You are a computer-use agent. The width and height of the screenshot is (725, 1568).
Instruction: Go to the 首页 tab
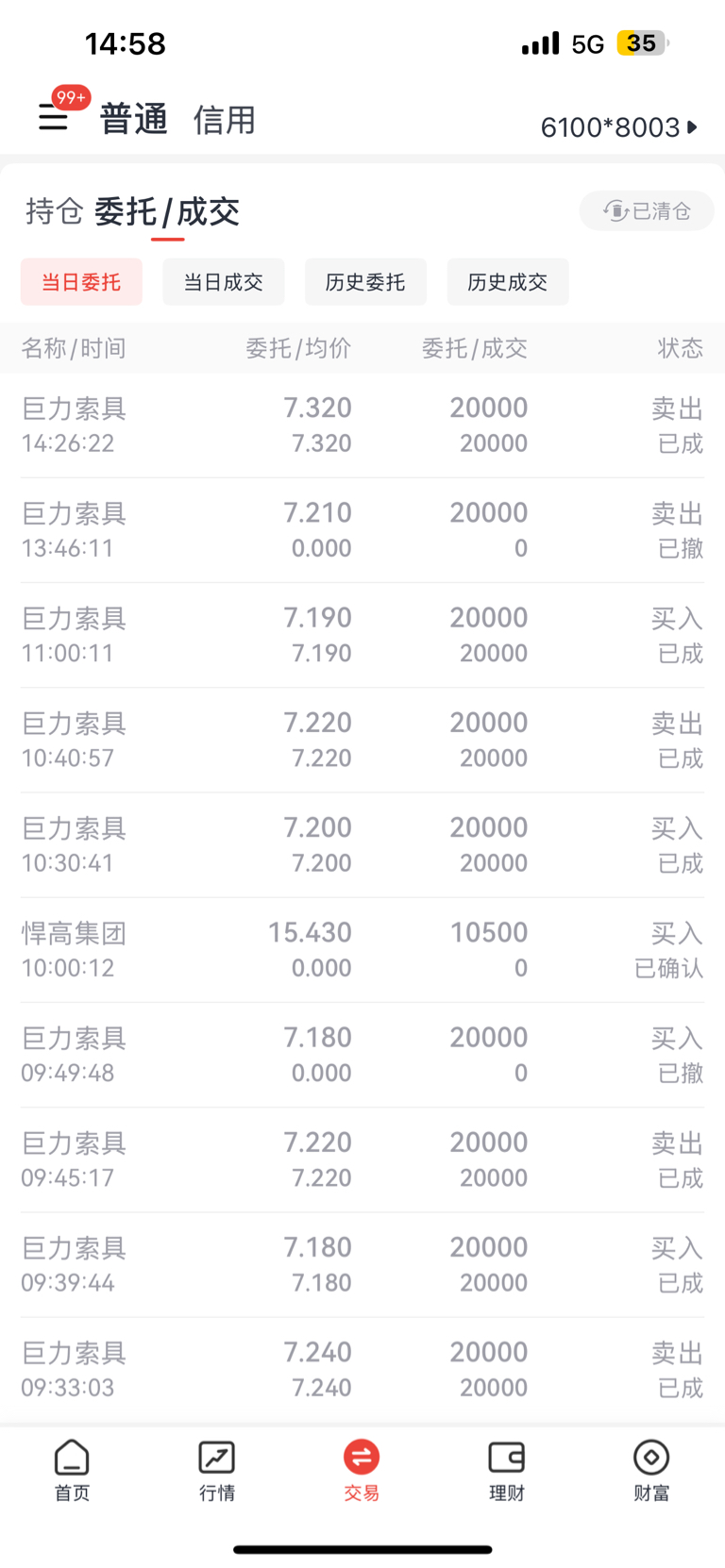pos(72,1470)
